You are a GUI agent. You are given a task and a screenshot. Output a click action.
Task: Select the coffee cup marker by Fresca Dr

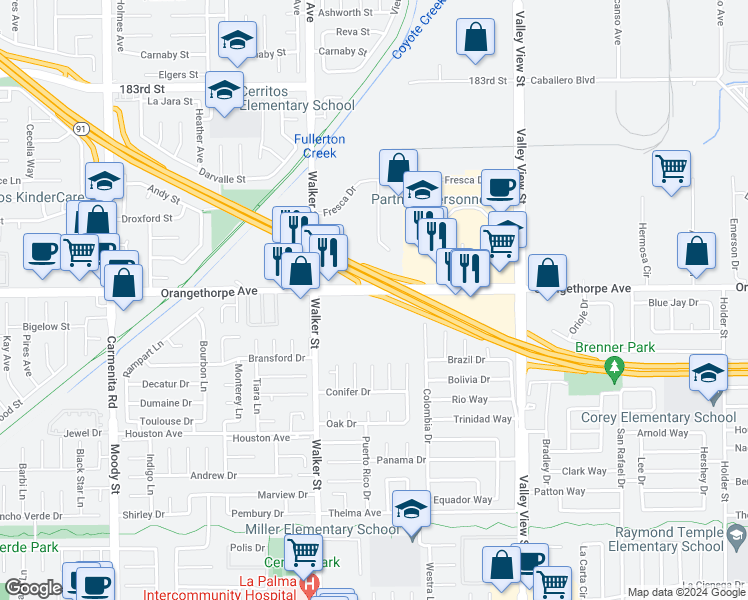(x=500, y=191)
